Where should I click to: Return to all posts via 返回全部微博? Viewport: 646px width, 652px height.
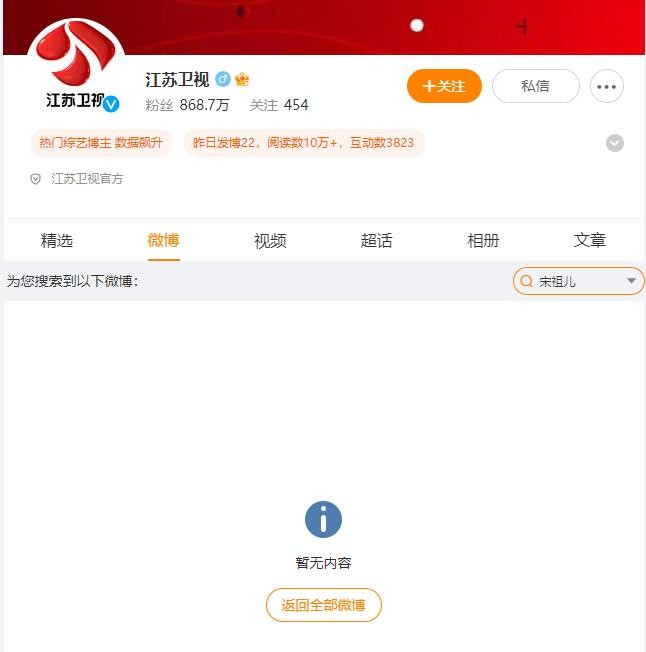pos(323,605)
